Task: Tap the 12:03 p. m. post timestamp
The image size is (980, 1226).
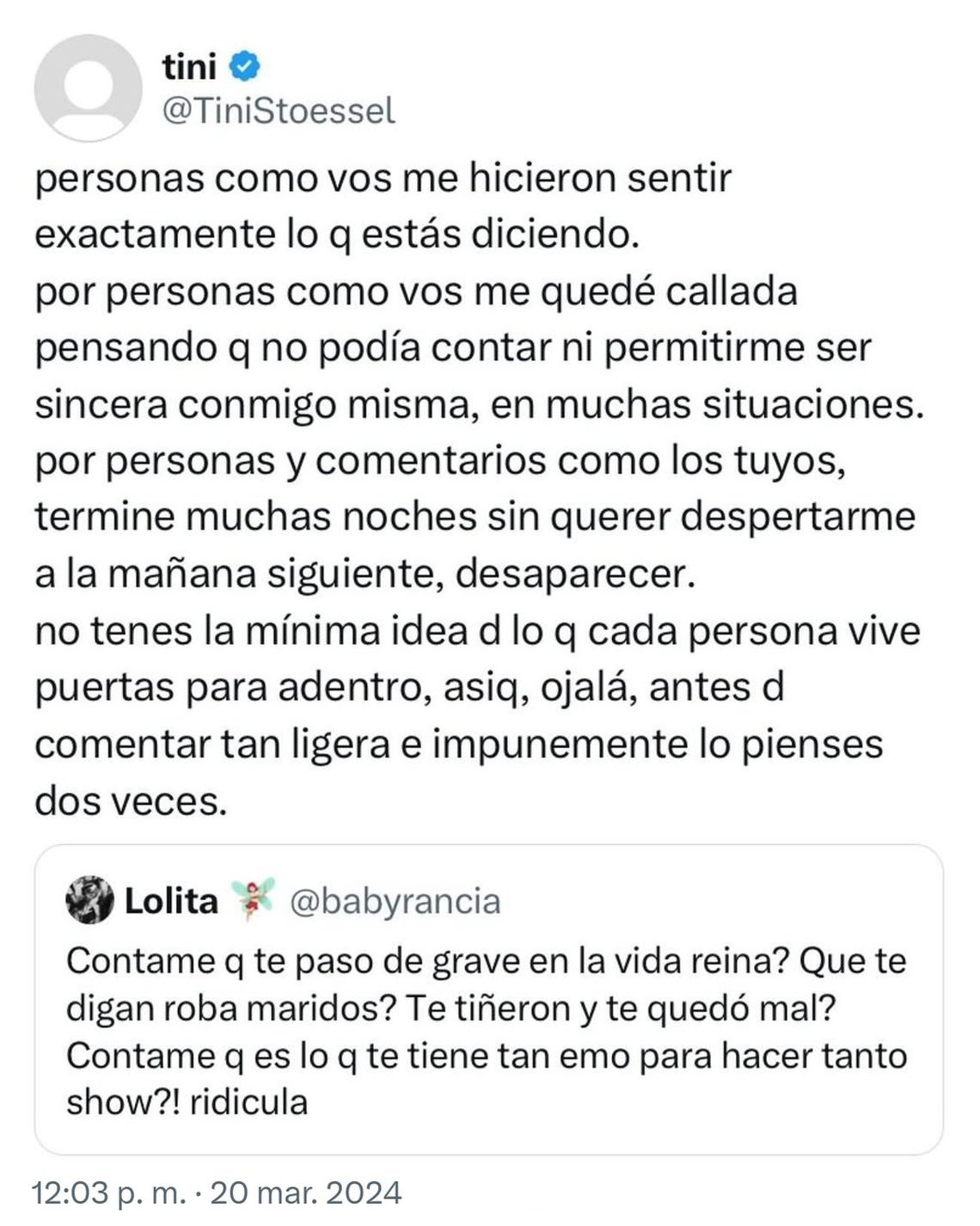Action: tap(110, 1194)
